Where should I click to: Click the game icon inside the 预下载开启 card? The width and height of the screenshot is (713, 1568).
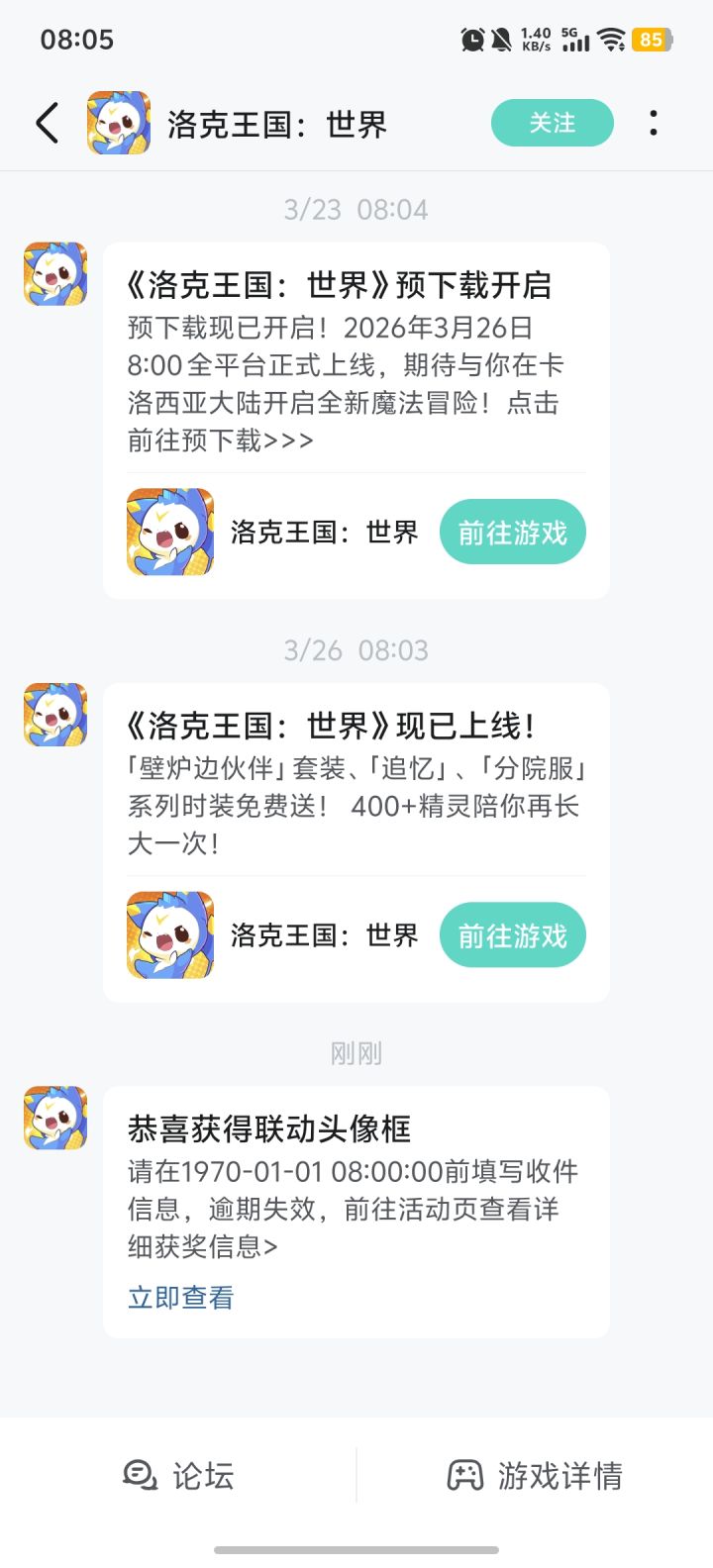169,532
